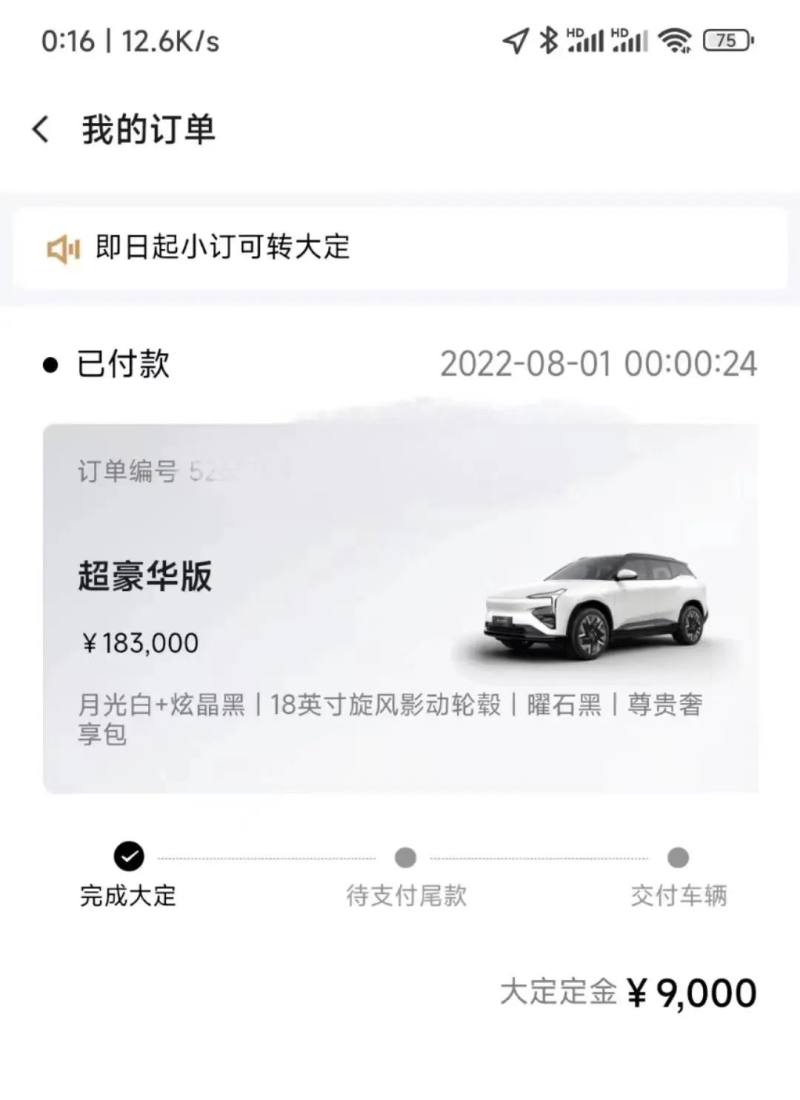The width and height of the screenshot is (800, 1100).
Task: Open the 超豪华版 order card
Action: tap(400, 608)
